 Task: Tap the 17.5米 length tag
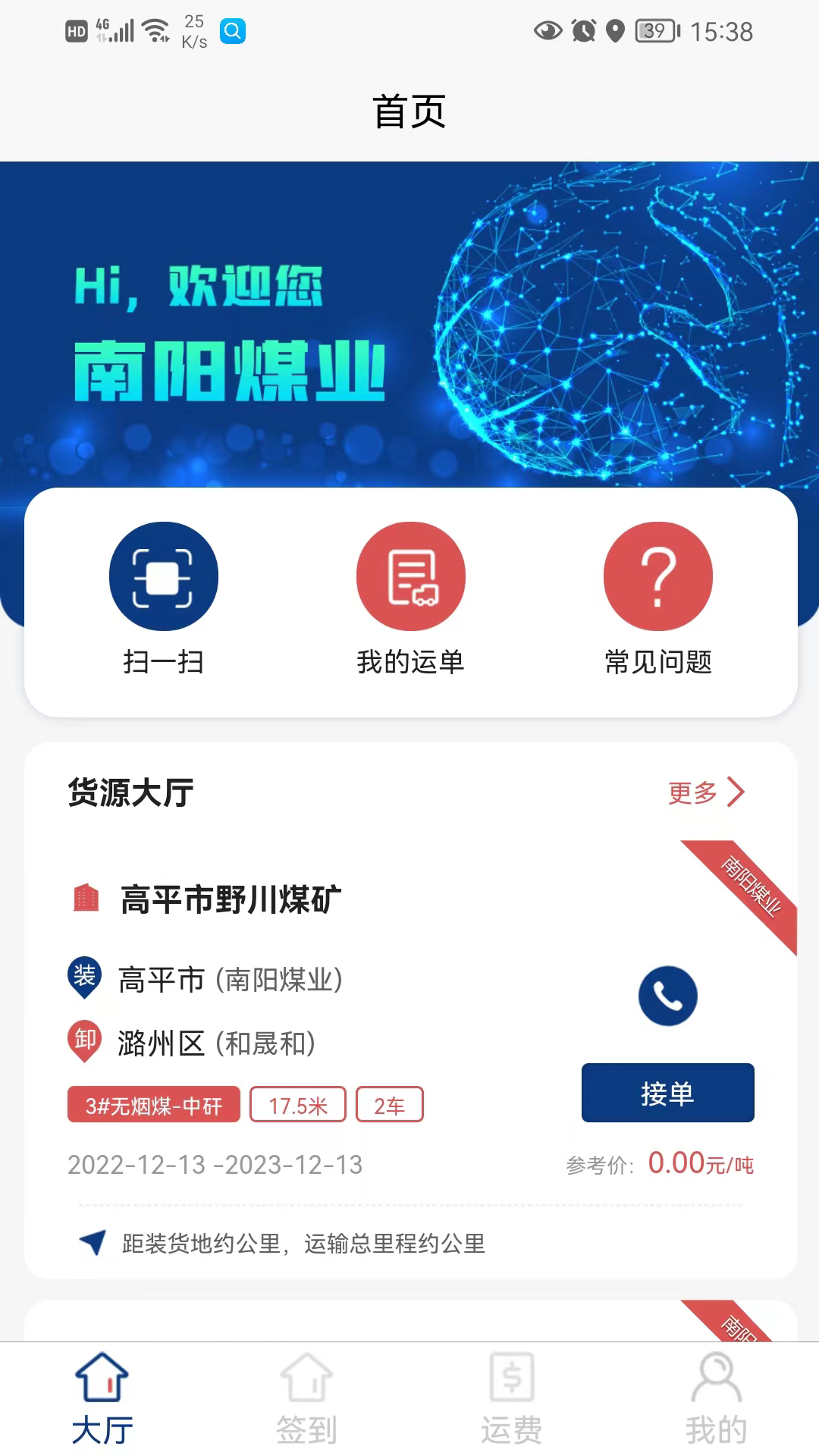tap(298, 1105)
